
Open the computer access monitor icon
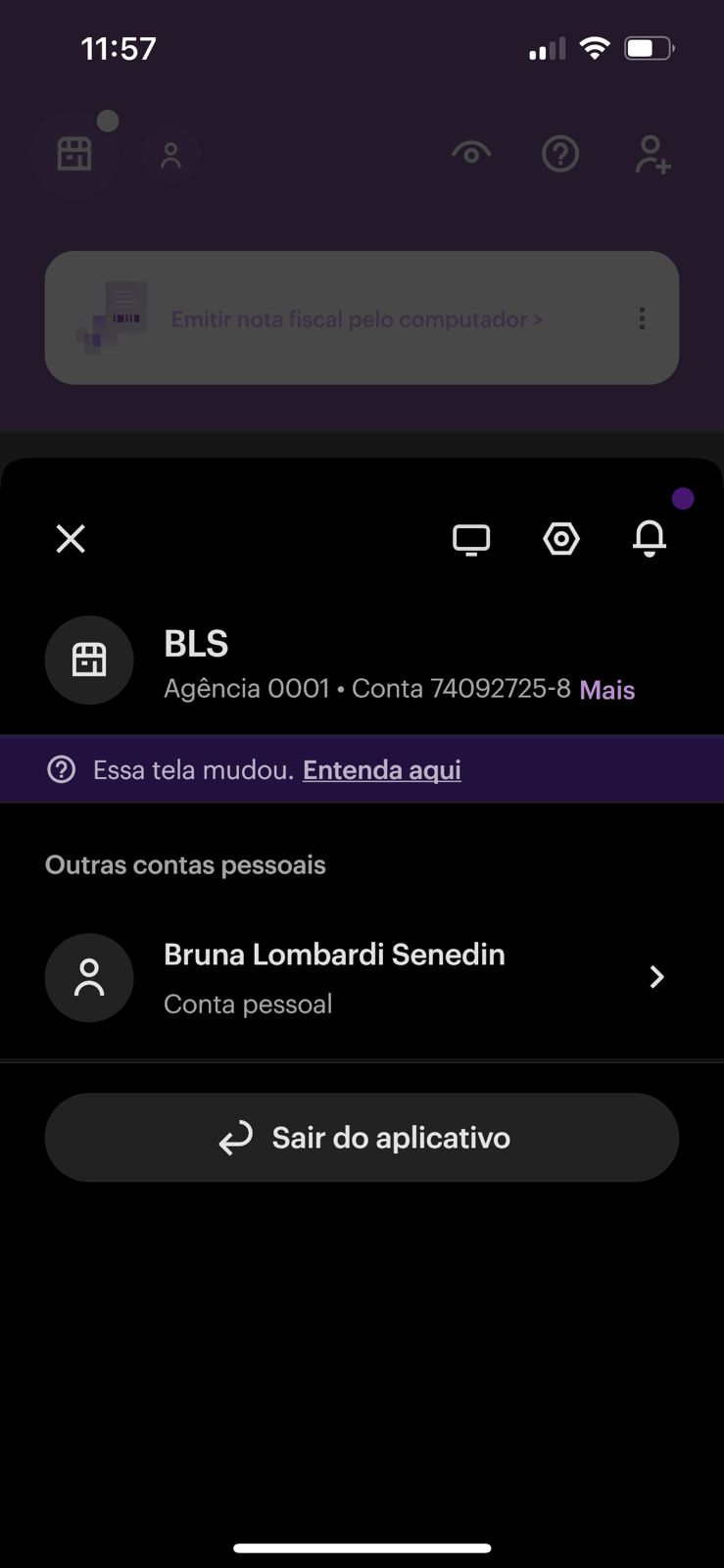tap(471, 539)
